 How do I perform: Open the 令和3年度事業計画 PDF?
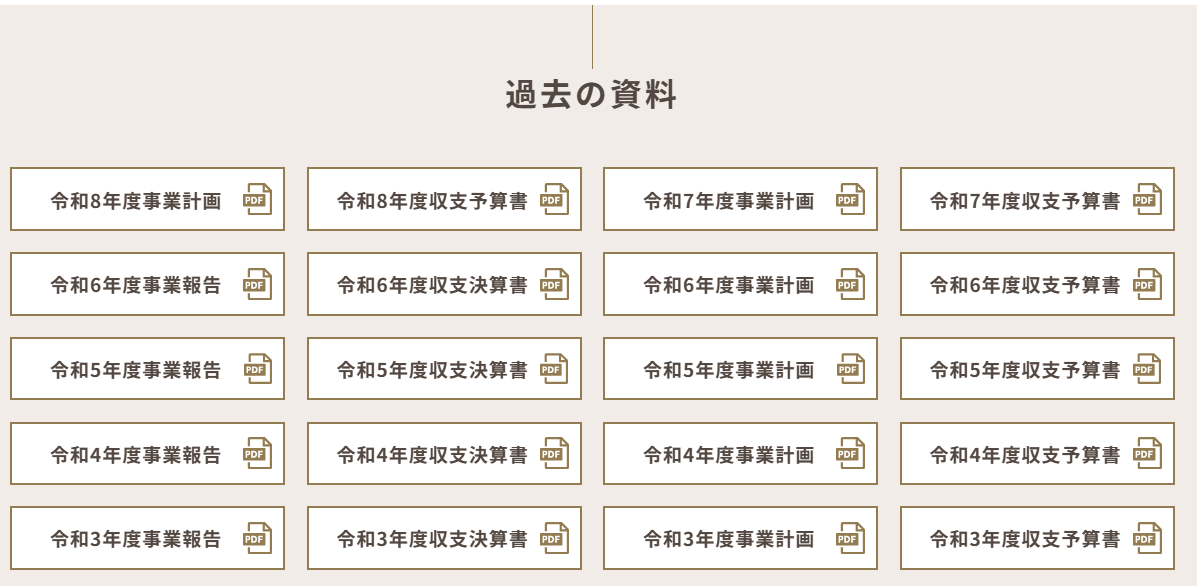coord(740,538)
